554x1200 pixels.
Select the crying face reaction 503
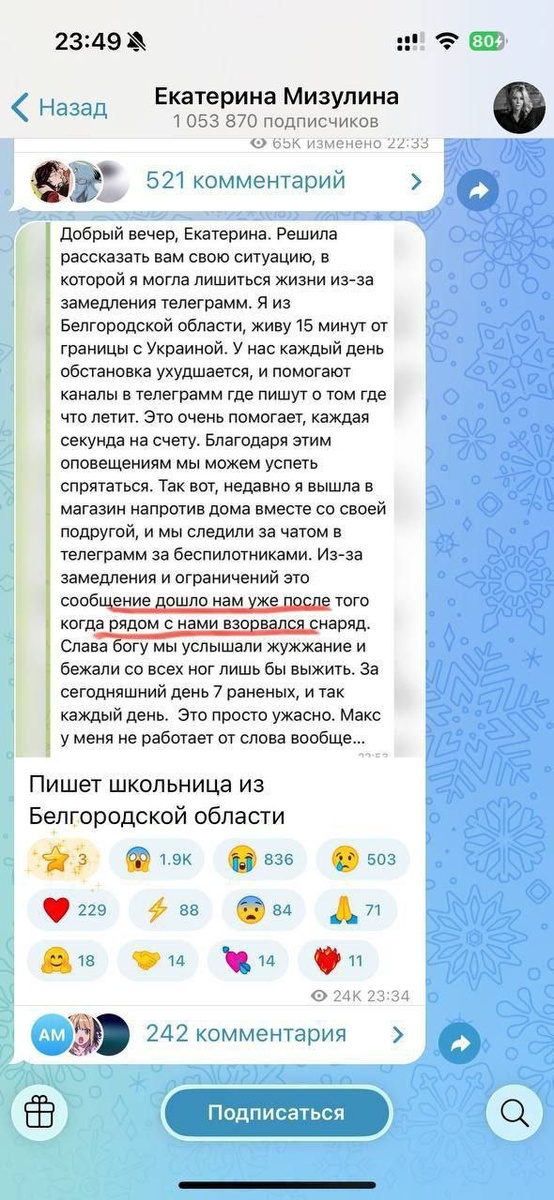click(362, 859)
